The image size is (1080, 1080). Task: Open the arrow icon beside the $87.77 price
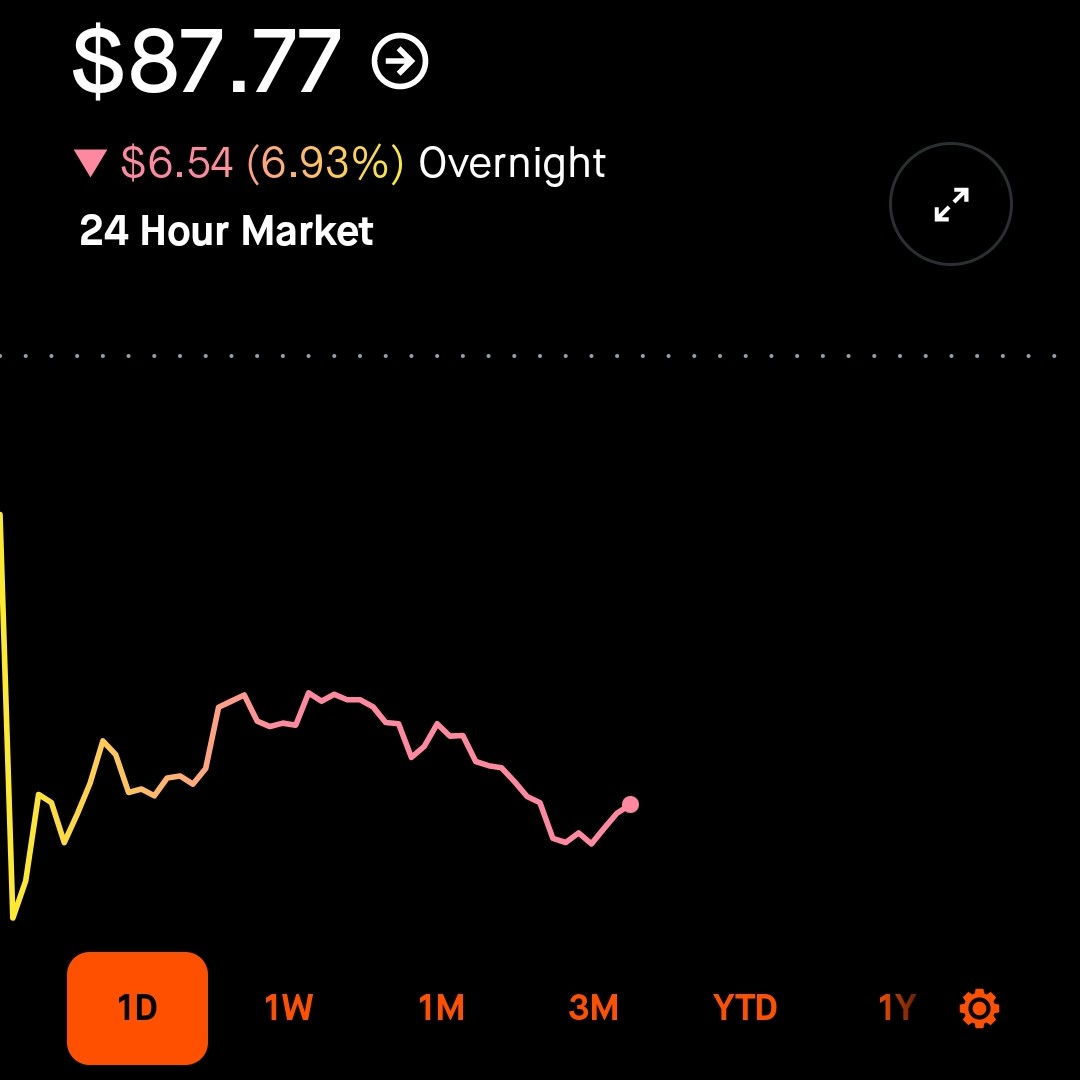[400, 62]
